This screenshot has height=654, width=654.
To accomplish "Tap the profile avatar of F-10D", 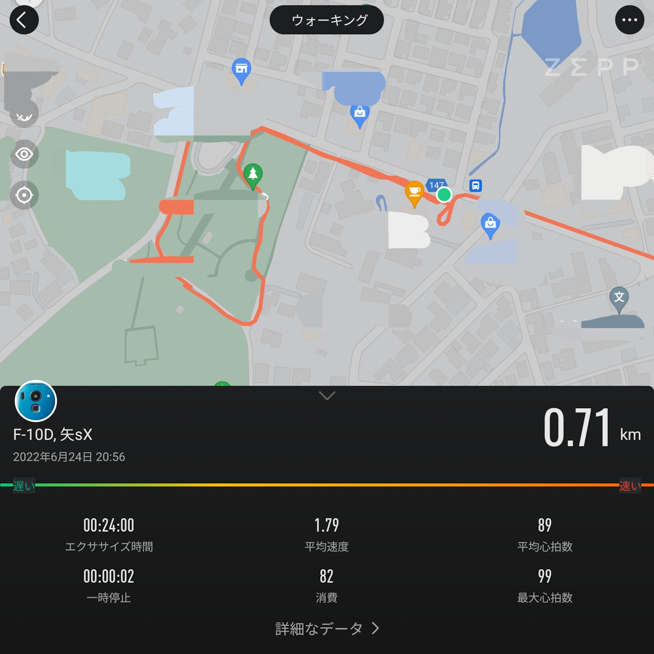I will (x=36, y=401).
